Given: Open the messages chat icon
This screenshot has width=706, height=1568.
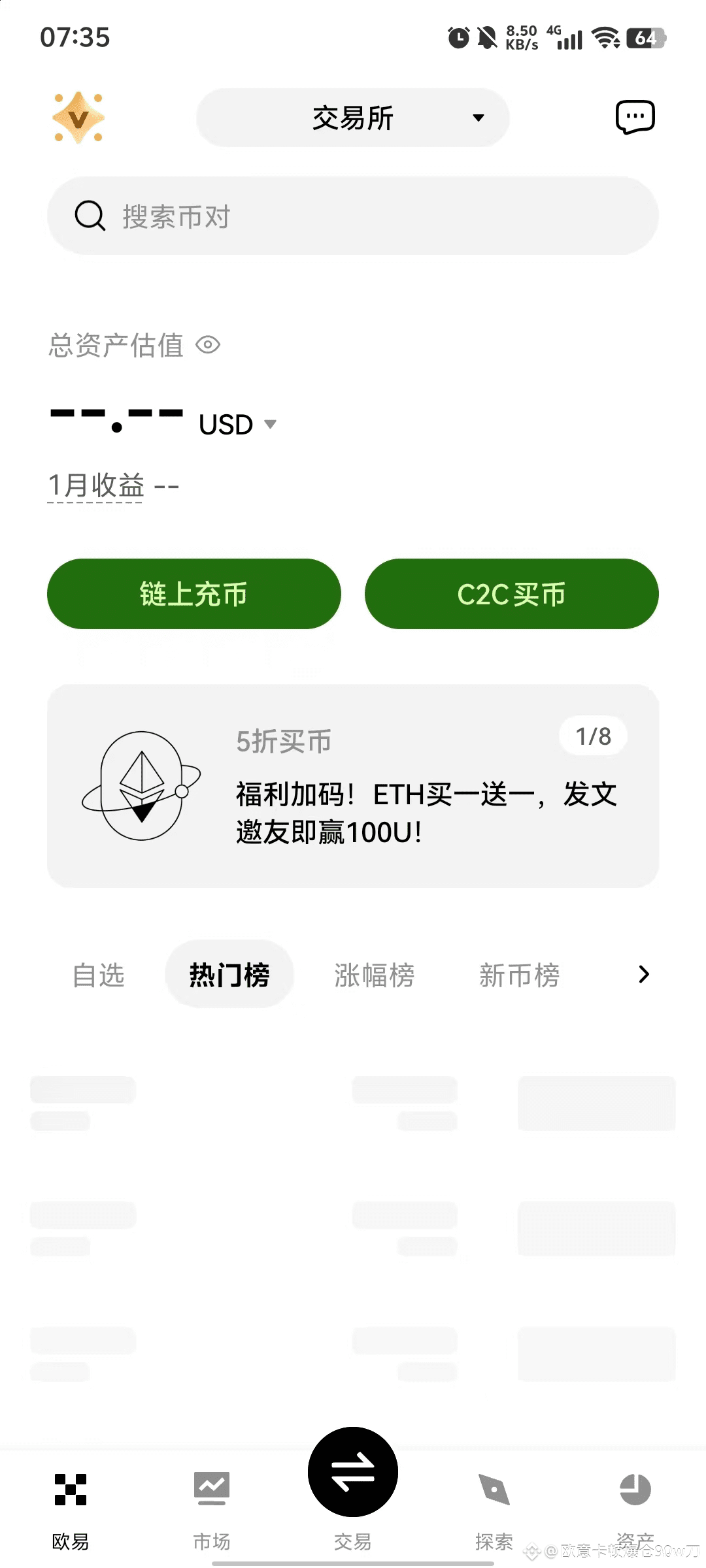Looking at the screenshot, I should click(x=635, y=118).
